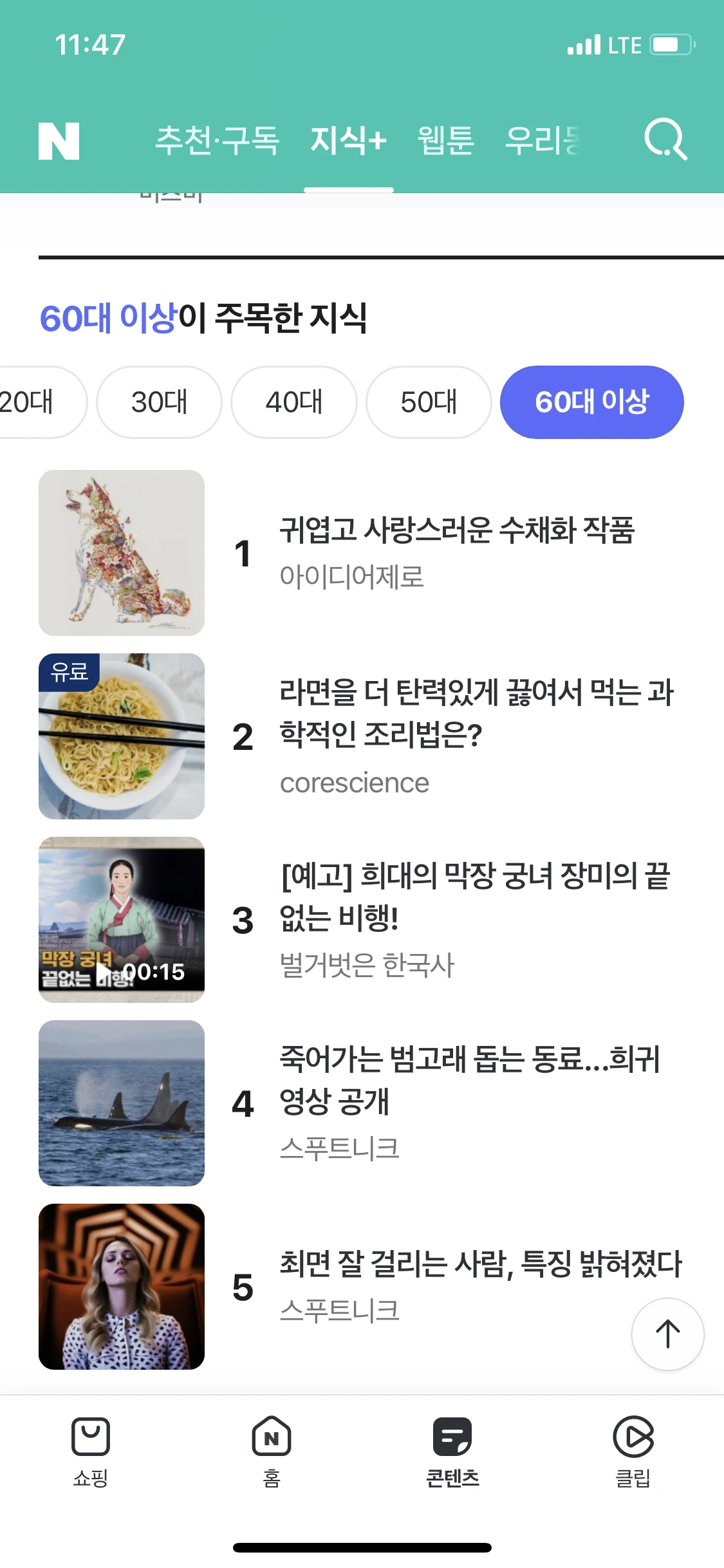Choose the 50대 age filter
Image resolution: width=724 pixels, height=1568 pixels.
click(429, 402)
